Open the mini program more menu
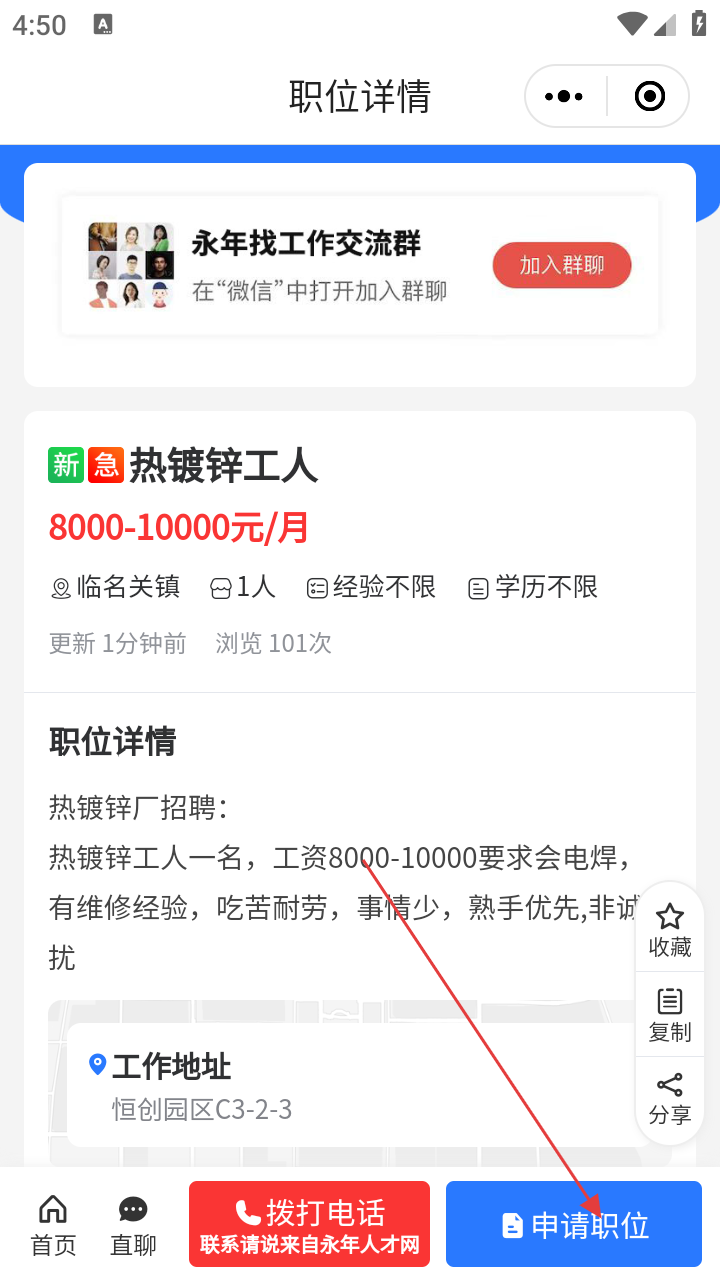Screen dimensions: 720x1280 click(x=564, y=96)
